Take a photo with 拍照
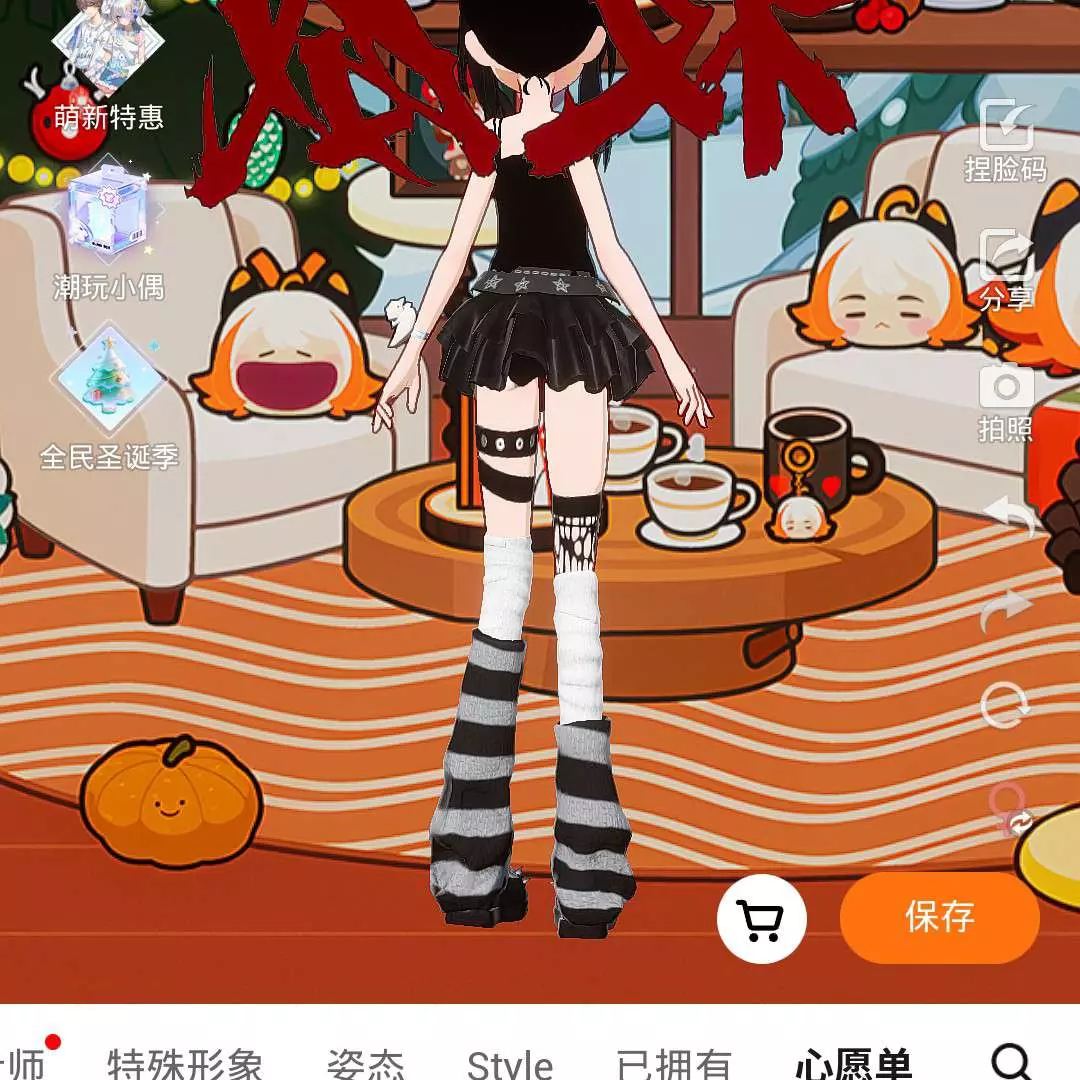Viewport: 1080px width, 1080px height. click(x=1005, y=400)
